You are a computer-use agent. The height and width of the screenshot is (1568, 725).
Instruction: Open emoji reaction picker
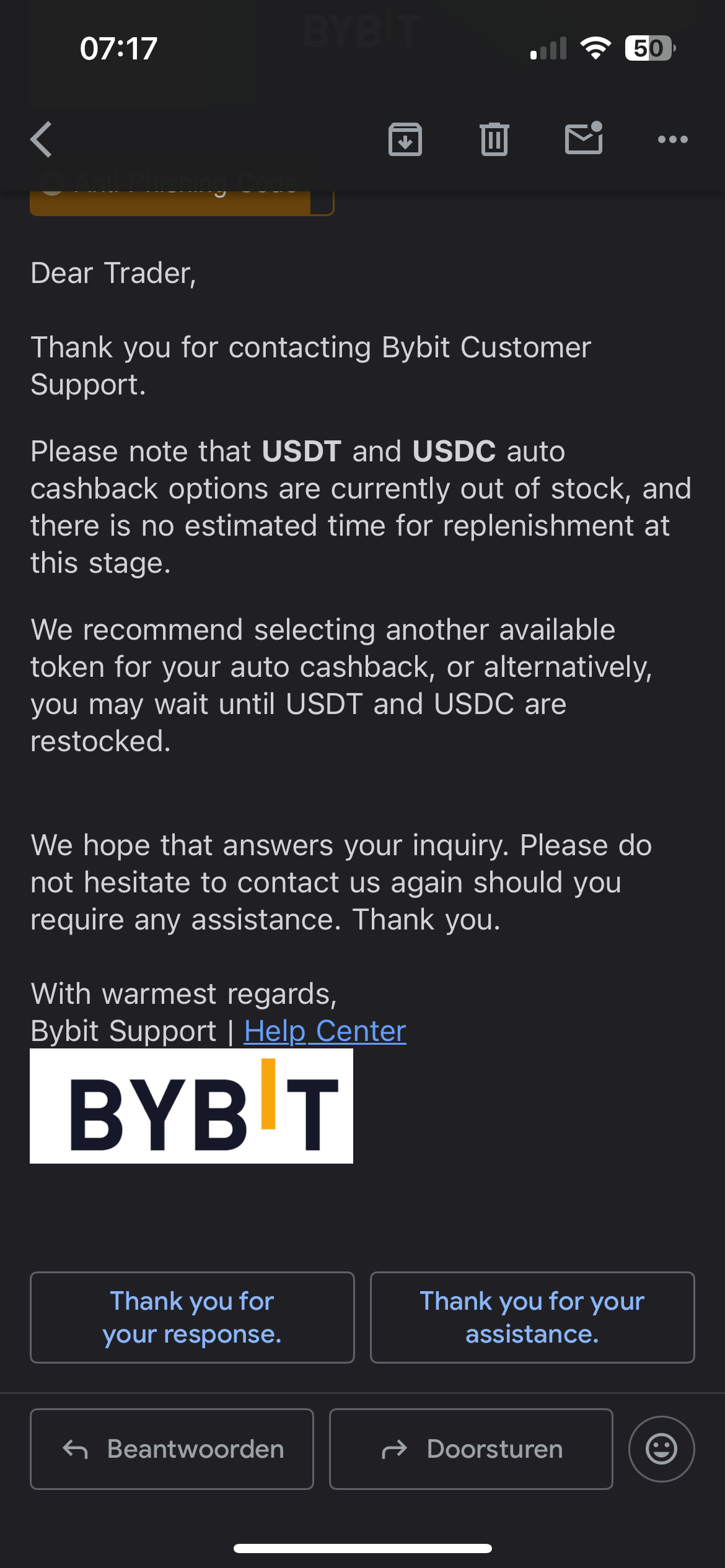661,1449
